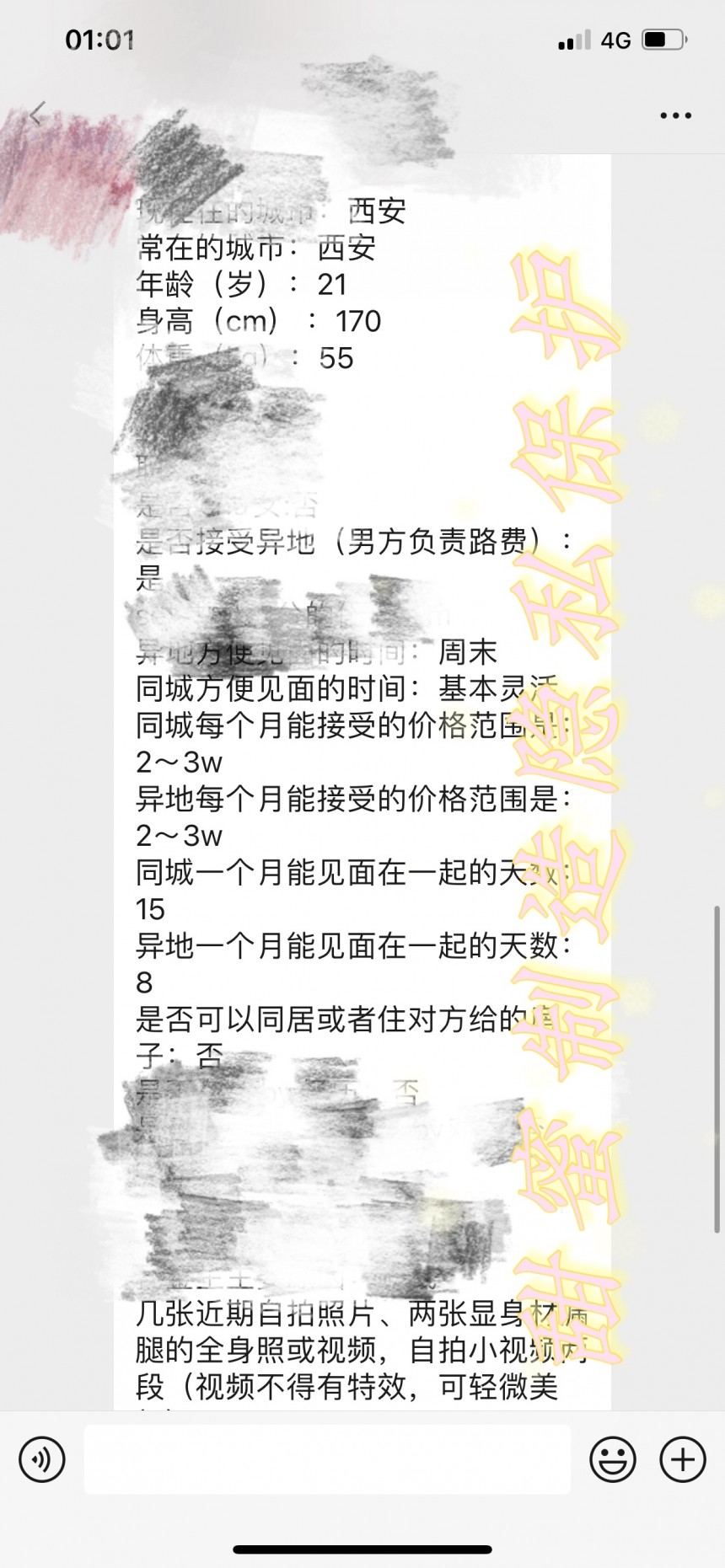The image size is (725, 1568).
Task: Open the emoji sticker panel
Action: [x=613, y=1458]
